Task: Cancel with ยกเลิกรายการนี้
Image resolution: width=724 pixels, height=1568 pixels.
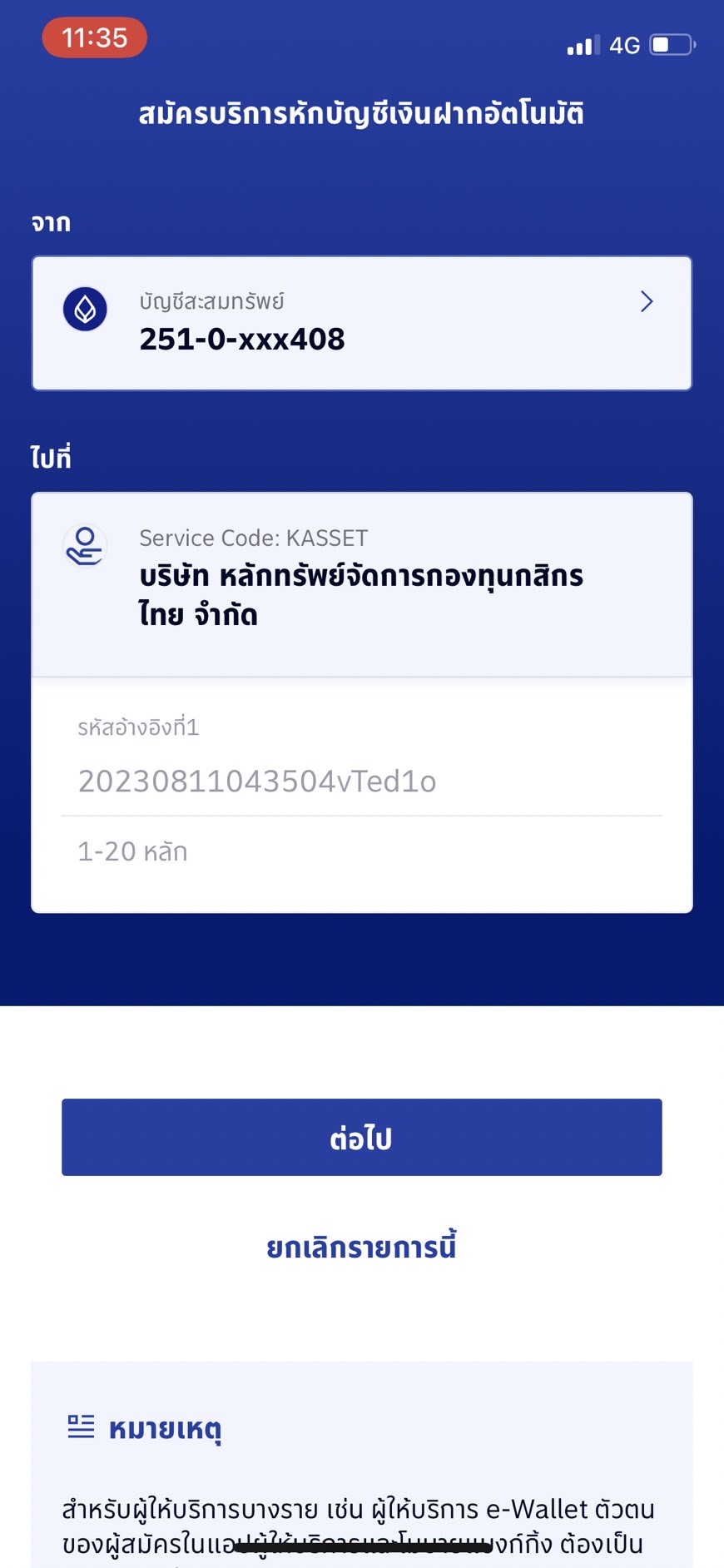Action: coord(361,1248)
